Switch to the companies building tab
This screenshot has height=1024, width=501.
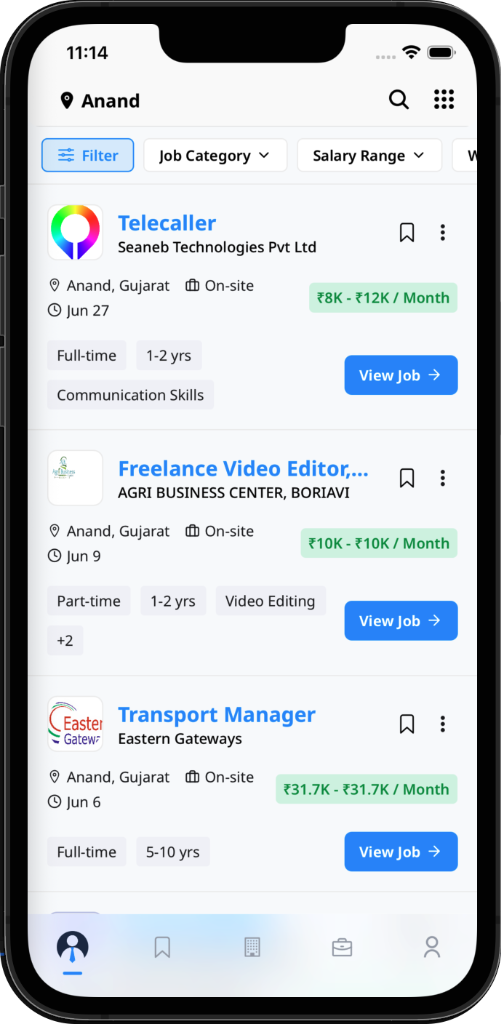pos(252,947)
